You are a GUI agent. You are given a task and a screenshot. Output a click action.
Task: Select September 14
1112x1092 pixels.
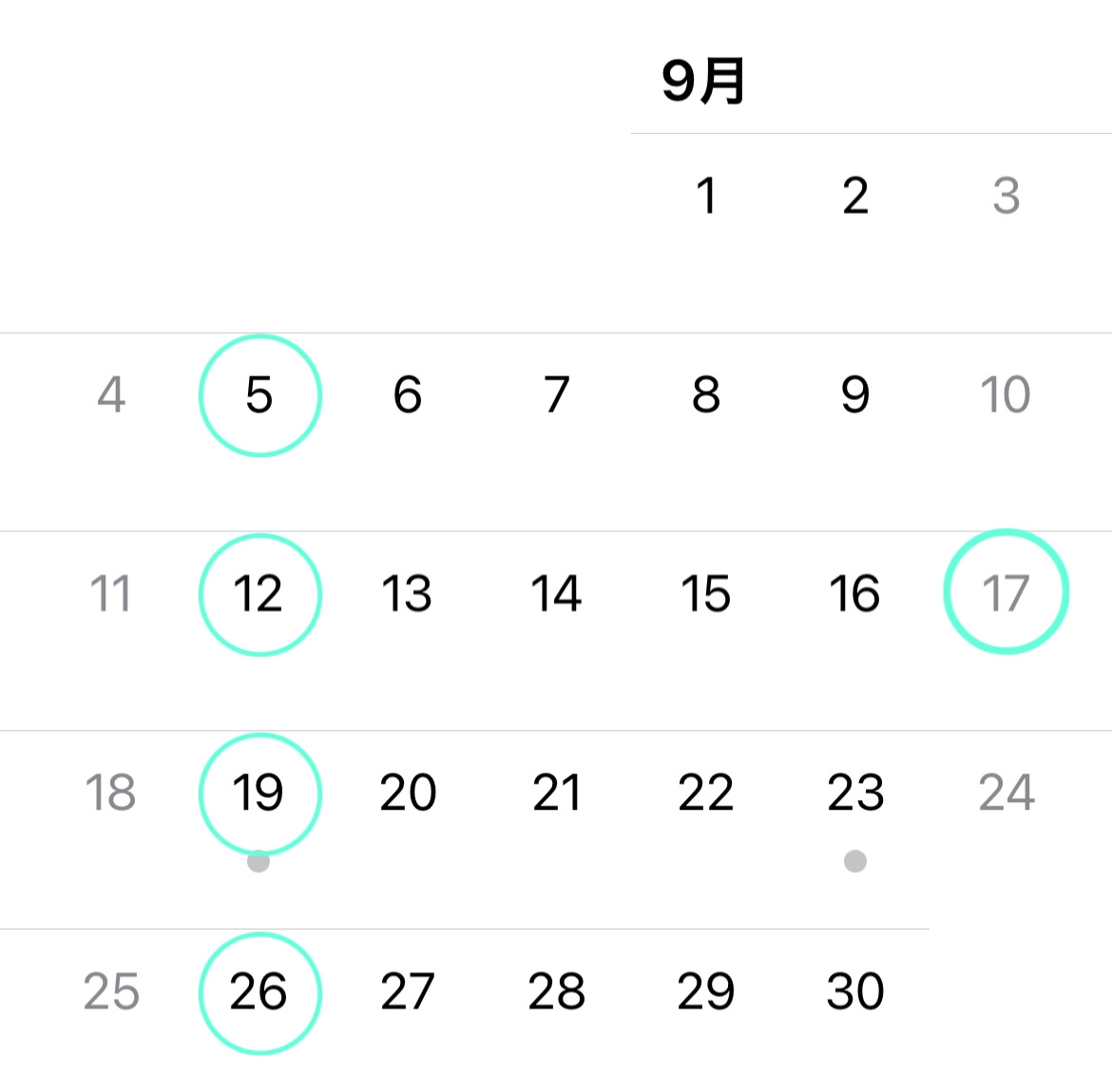coord(556,594)
